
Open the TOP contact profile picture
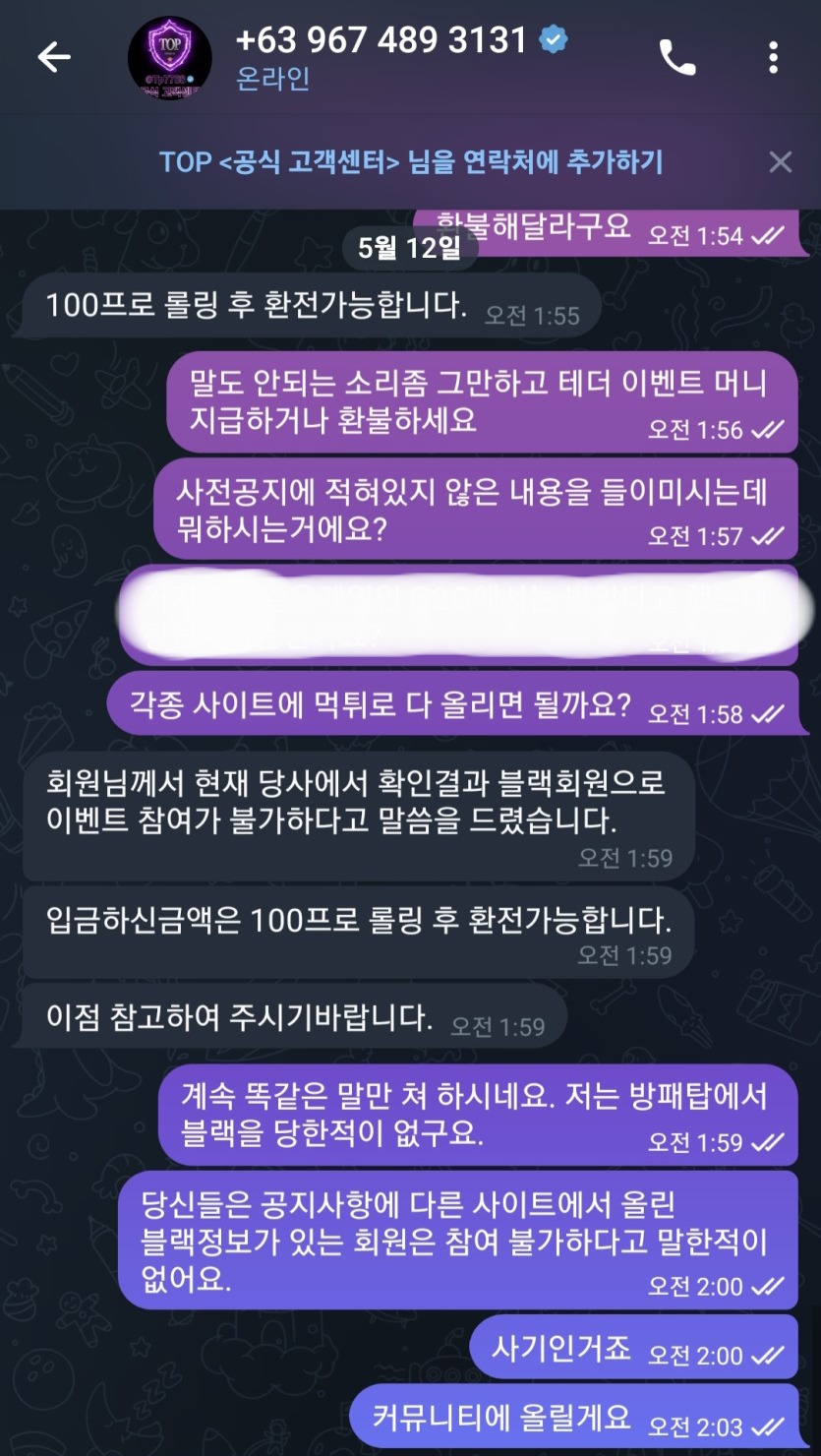point(169,59)
